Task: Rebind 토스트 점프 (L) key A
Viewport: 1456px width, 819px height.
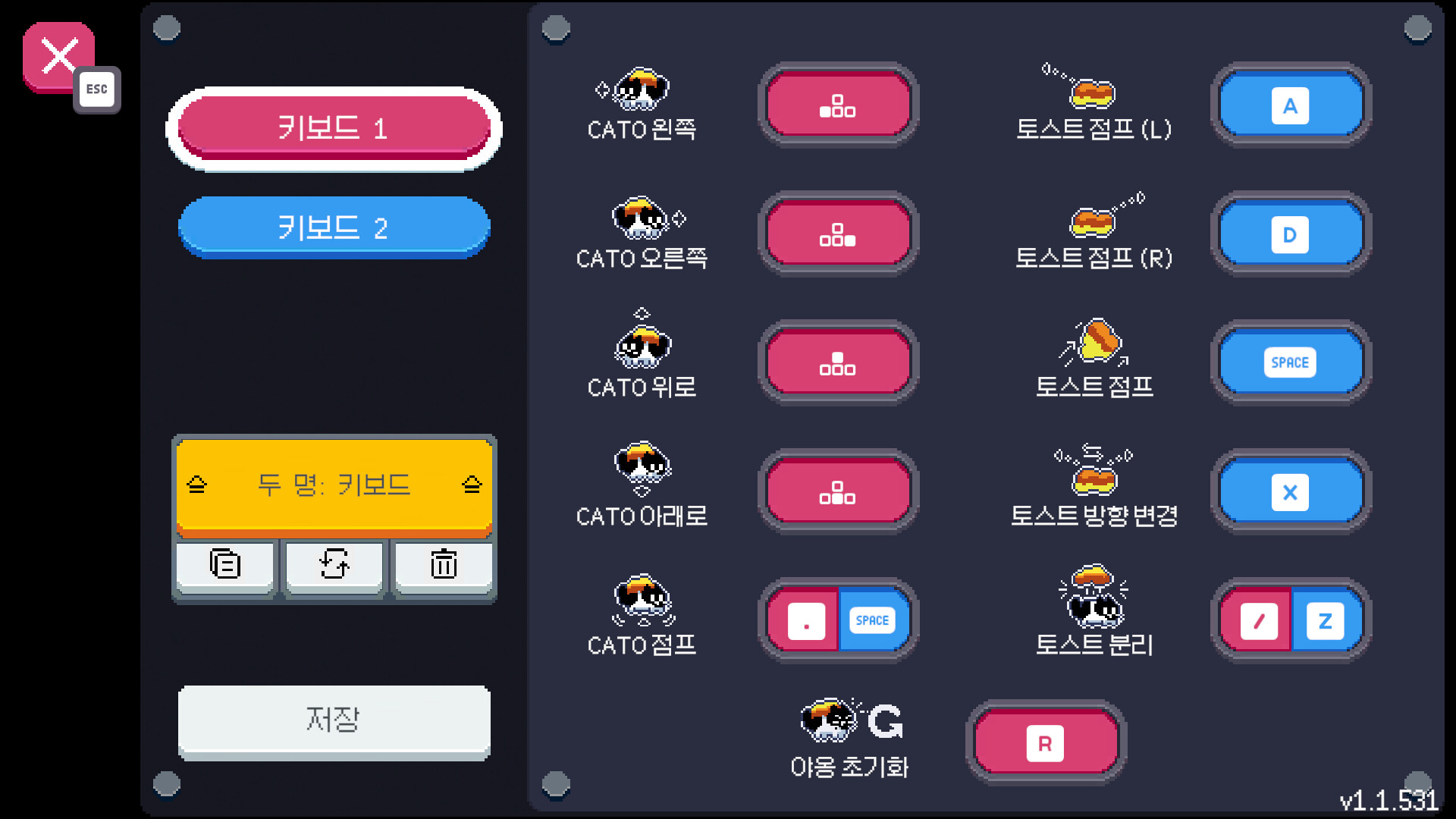Action: click(x=1290, y=105)
